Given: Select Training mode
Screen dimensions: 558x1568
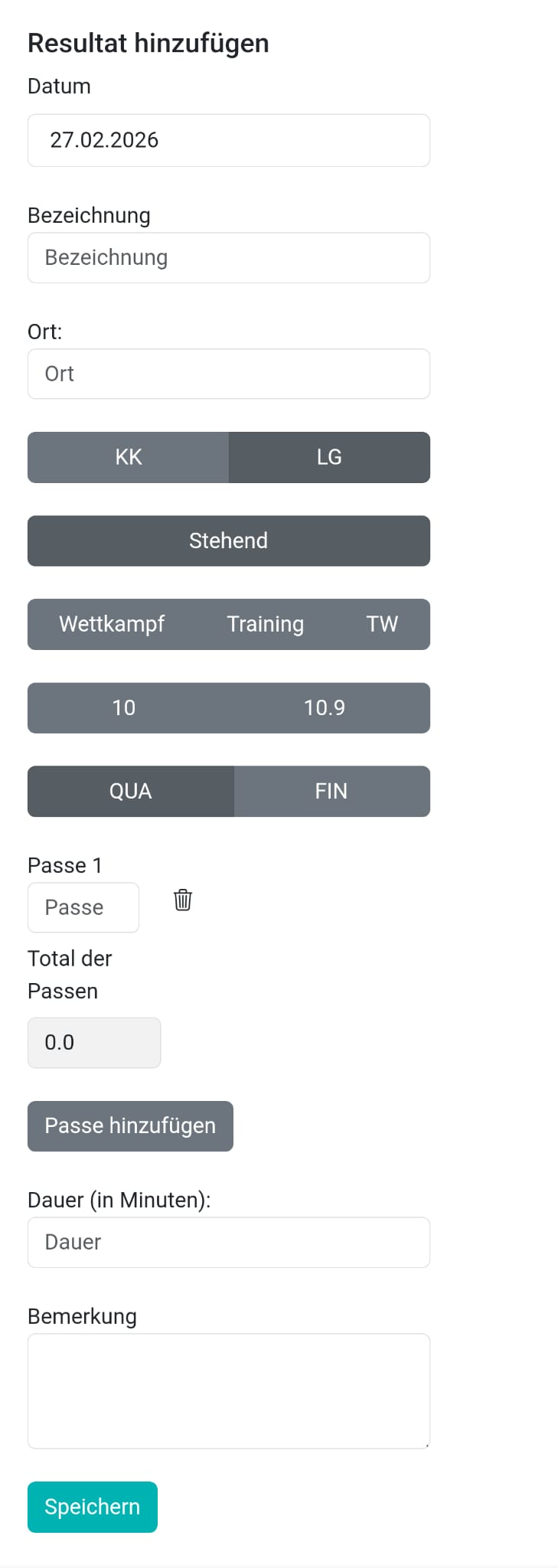Looking at the screenshot, I should pos(265,624).
